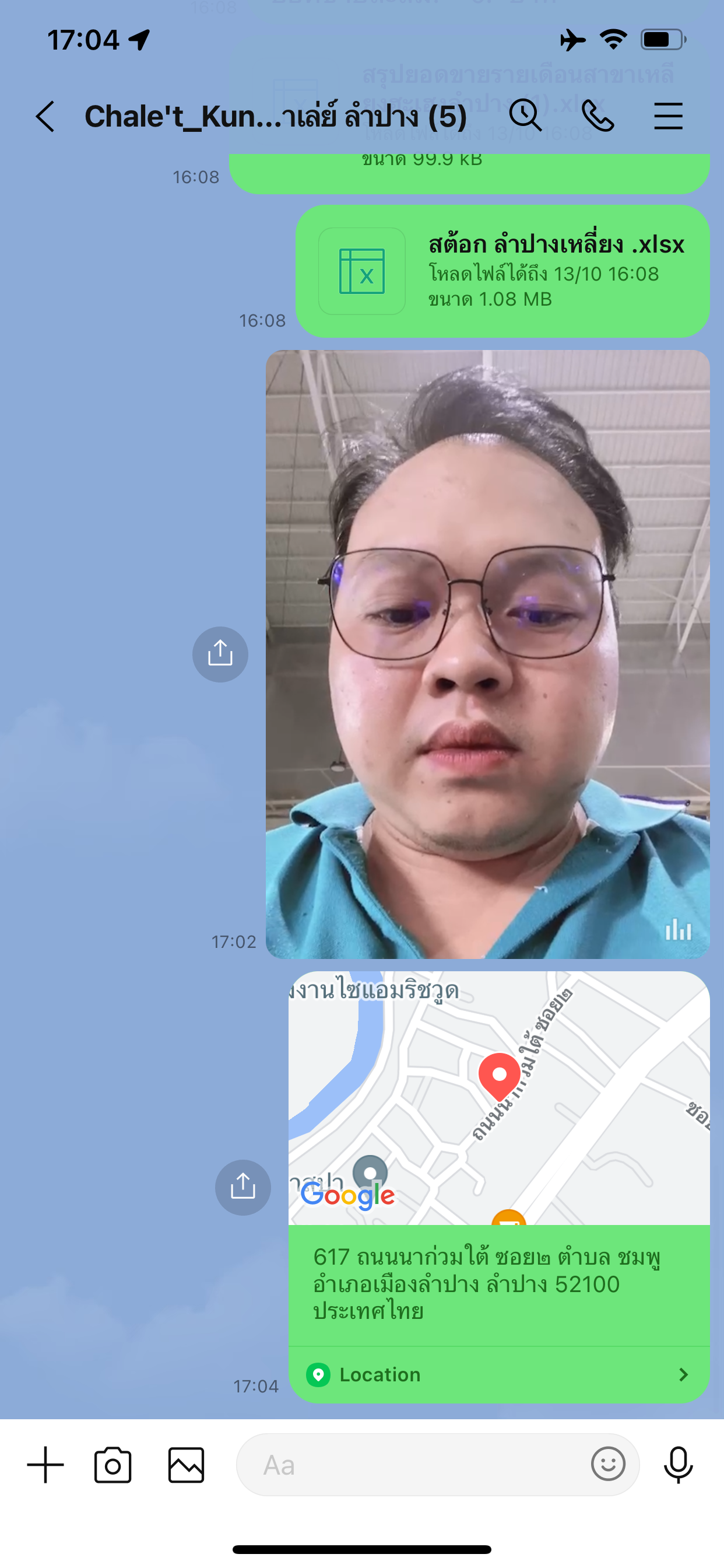This screenshot has height=1568, width=724.
Task: Open the Location details row
Action: pyautogui.click(x=499, y=1374)
